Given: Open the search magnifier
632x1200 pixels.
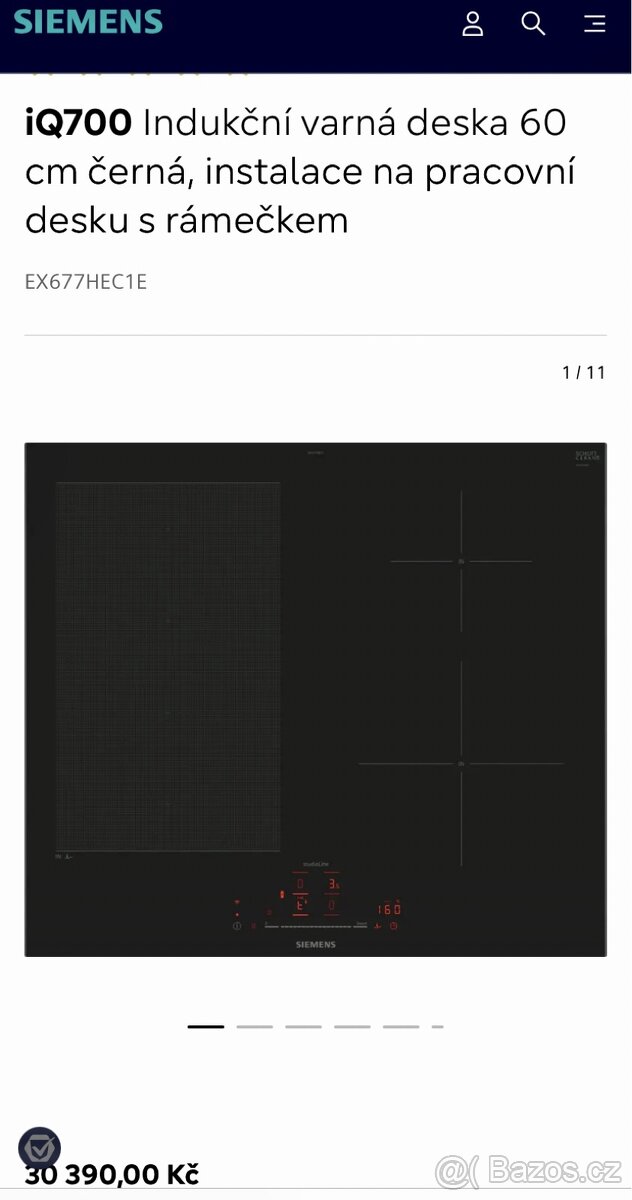Looking at the screenshot, I should coord(533,24).
